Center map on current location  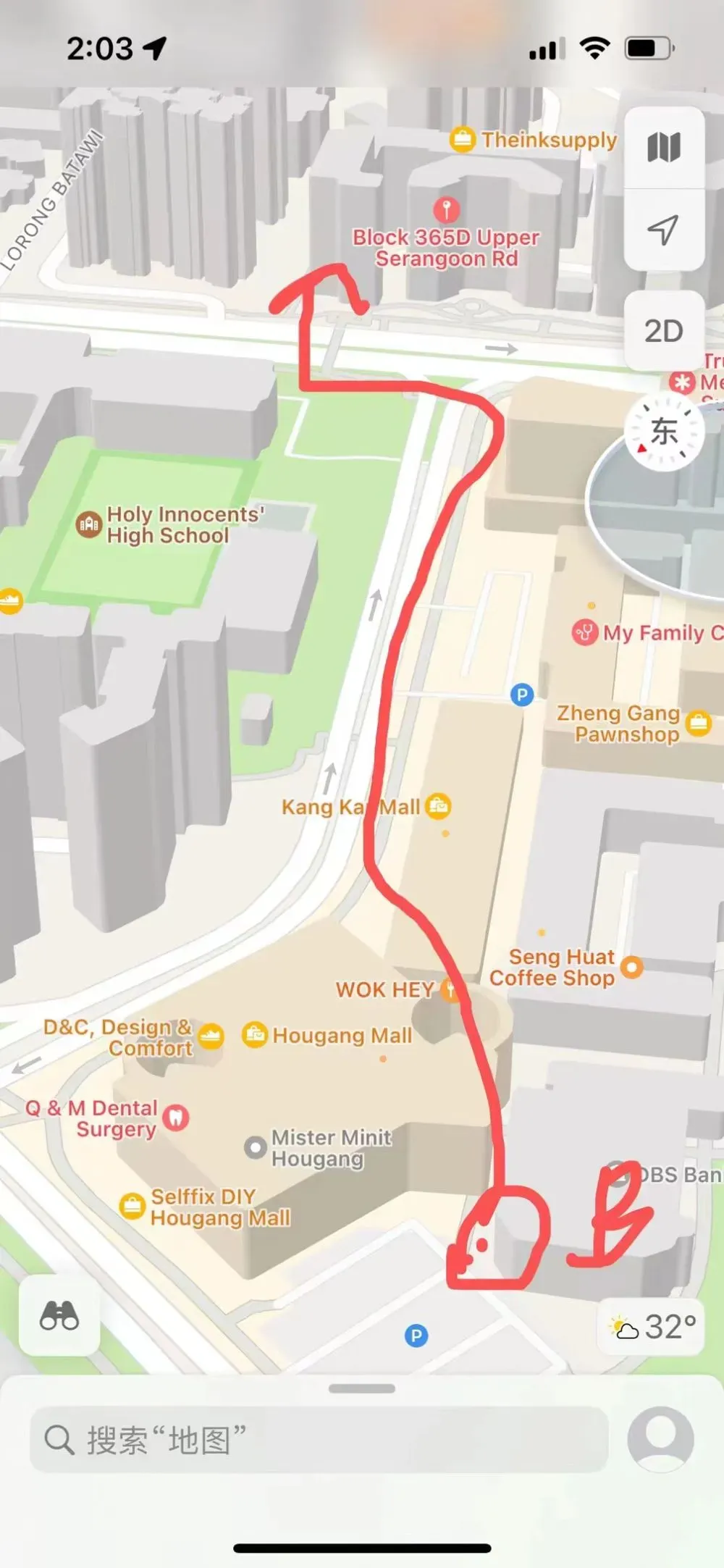tap(664, 230)
